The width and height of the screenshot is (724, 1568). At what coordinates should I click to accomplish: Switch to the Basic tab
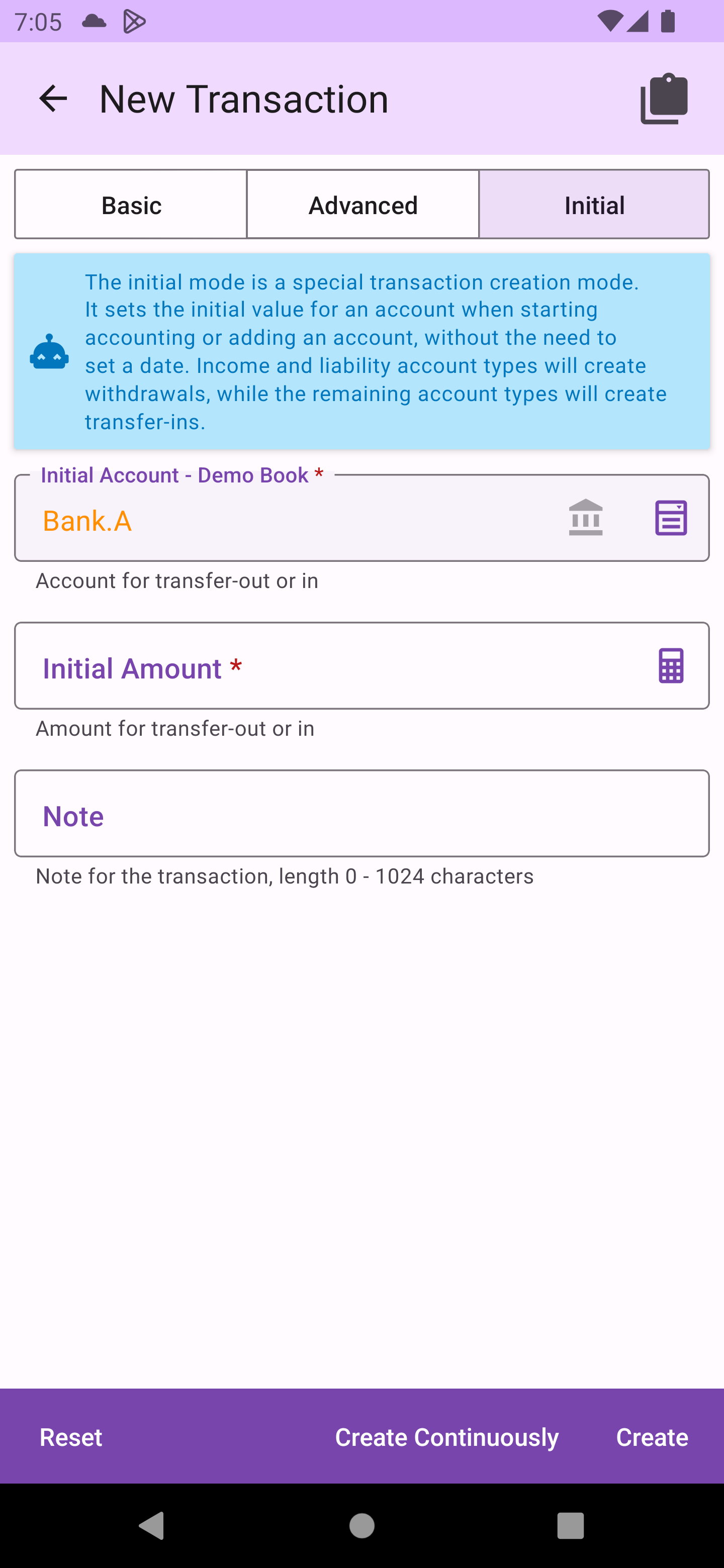click(131, 205)
